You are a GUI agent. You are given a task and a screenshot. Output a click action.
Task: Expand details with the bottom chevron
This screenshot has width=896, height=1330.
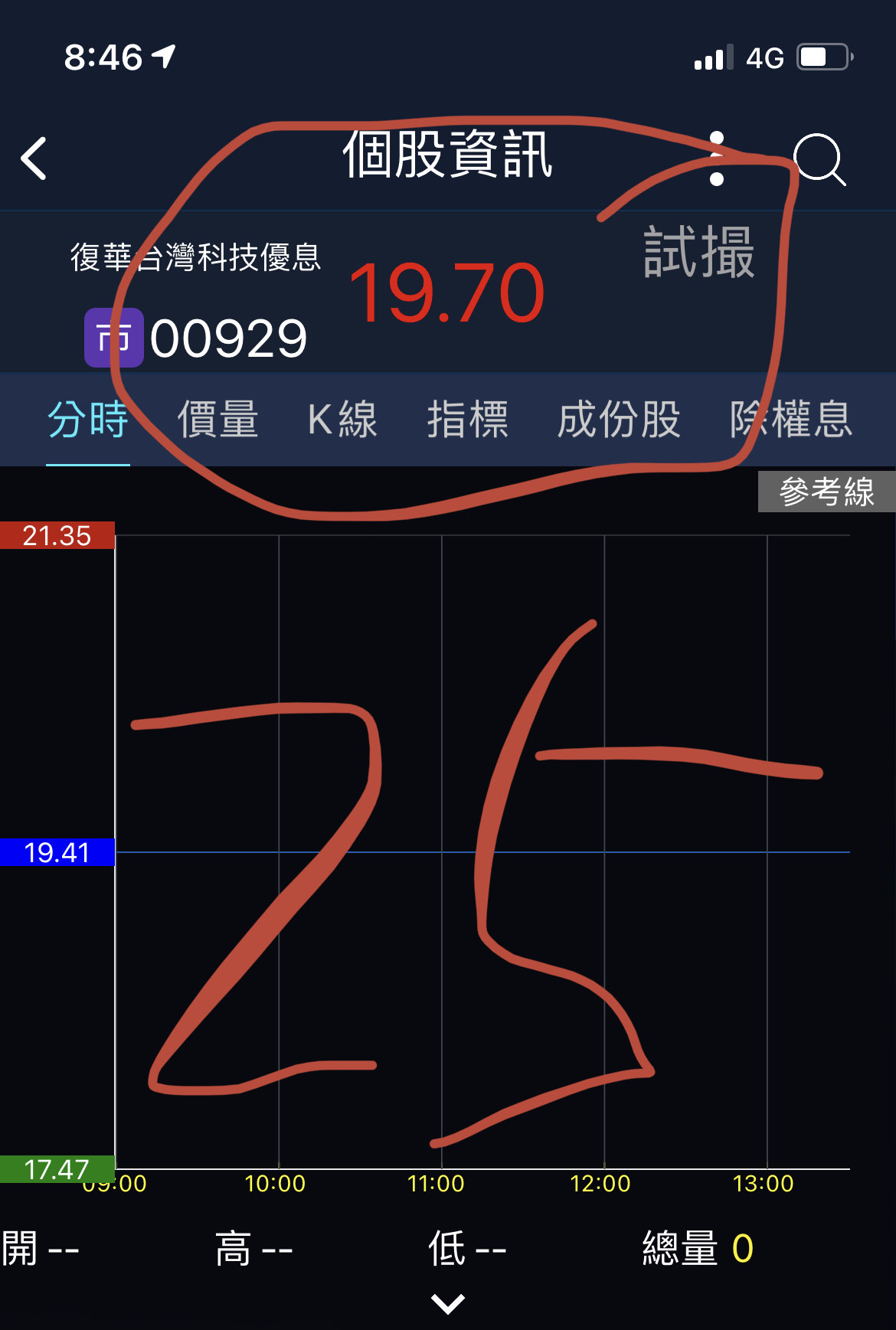coord(448,1302)
